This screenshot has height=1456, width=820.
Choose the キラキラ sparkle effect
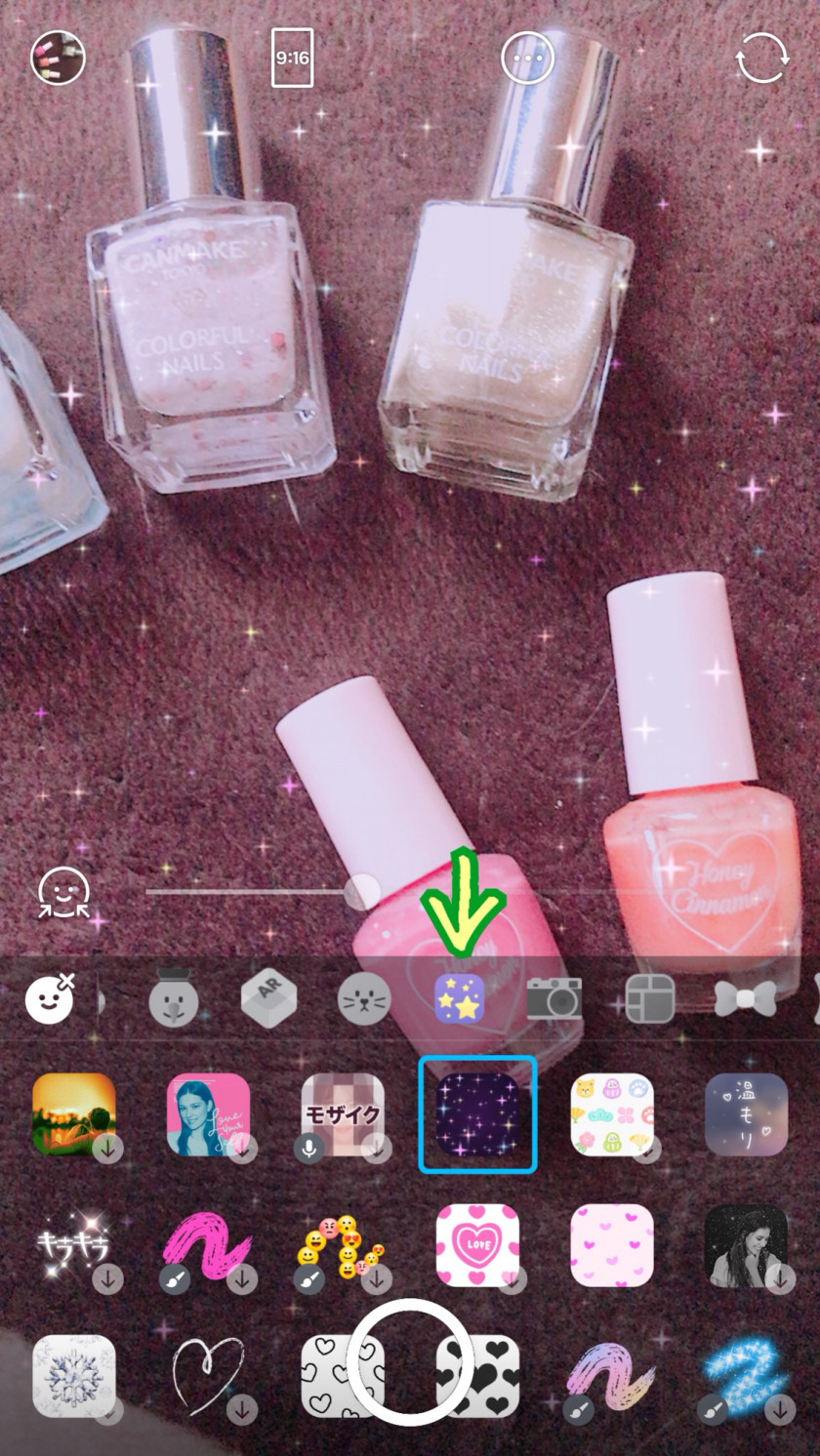coord(74,1245)
